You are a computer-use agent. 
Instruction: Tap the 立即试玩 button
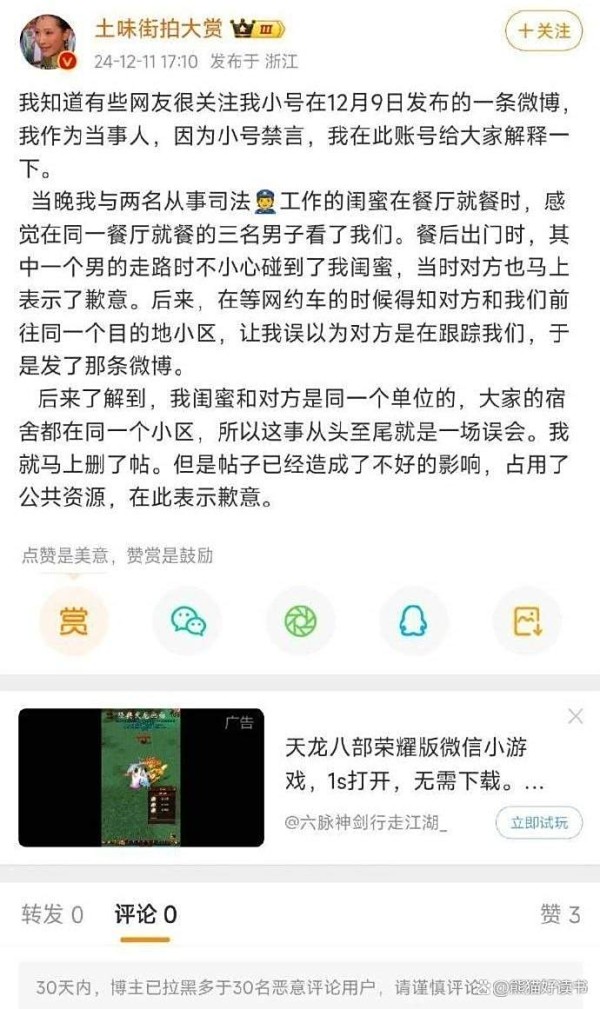(x=539, y=822)
